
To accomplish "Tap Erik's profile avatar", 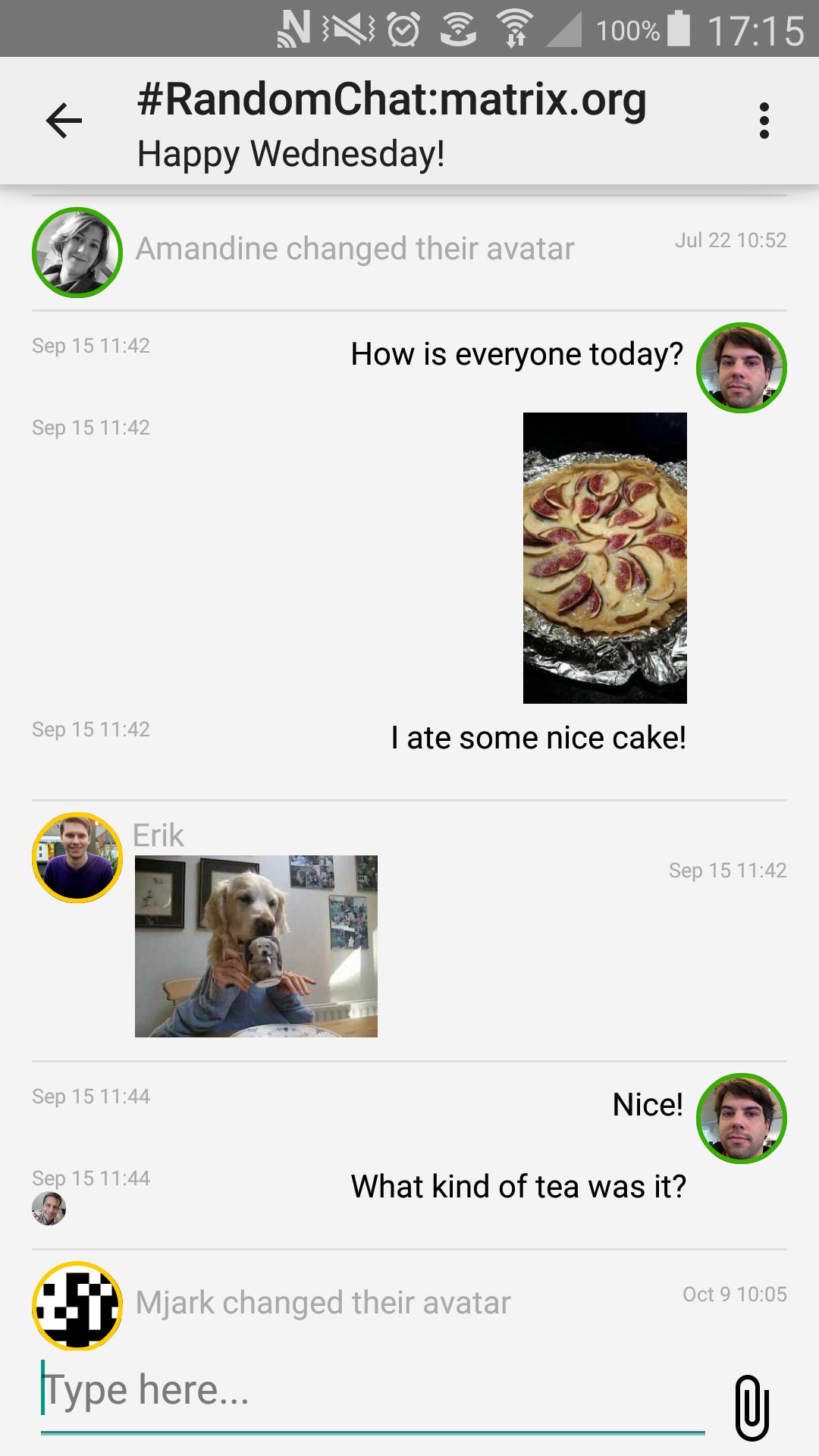I will pos(77,858).
